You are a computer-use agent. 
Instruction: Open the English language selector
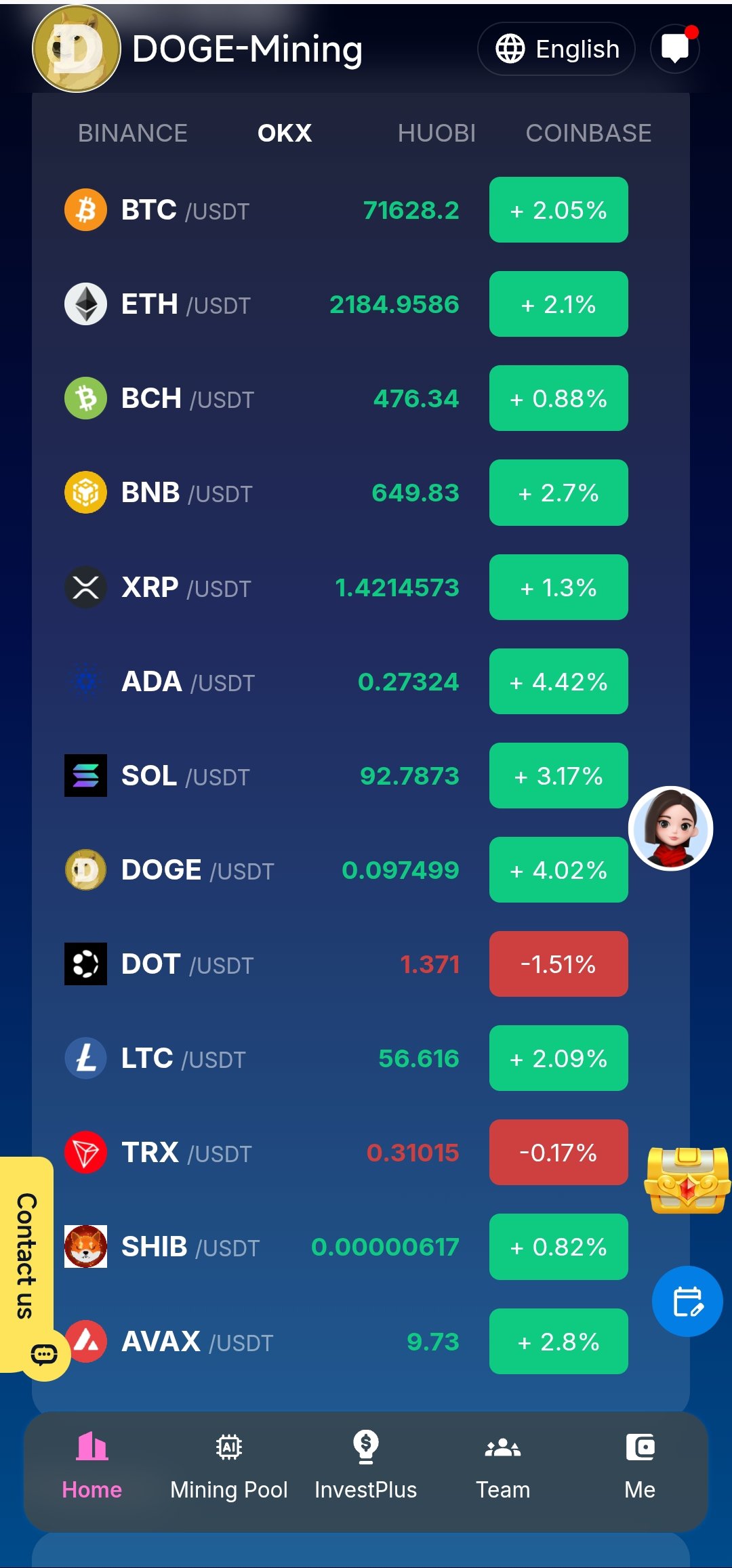point(556,49)
